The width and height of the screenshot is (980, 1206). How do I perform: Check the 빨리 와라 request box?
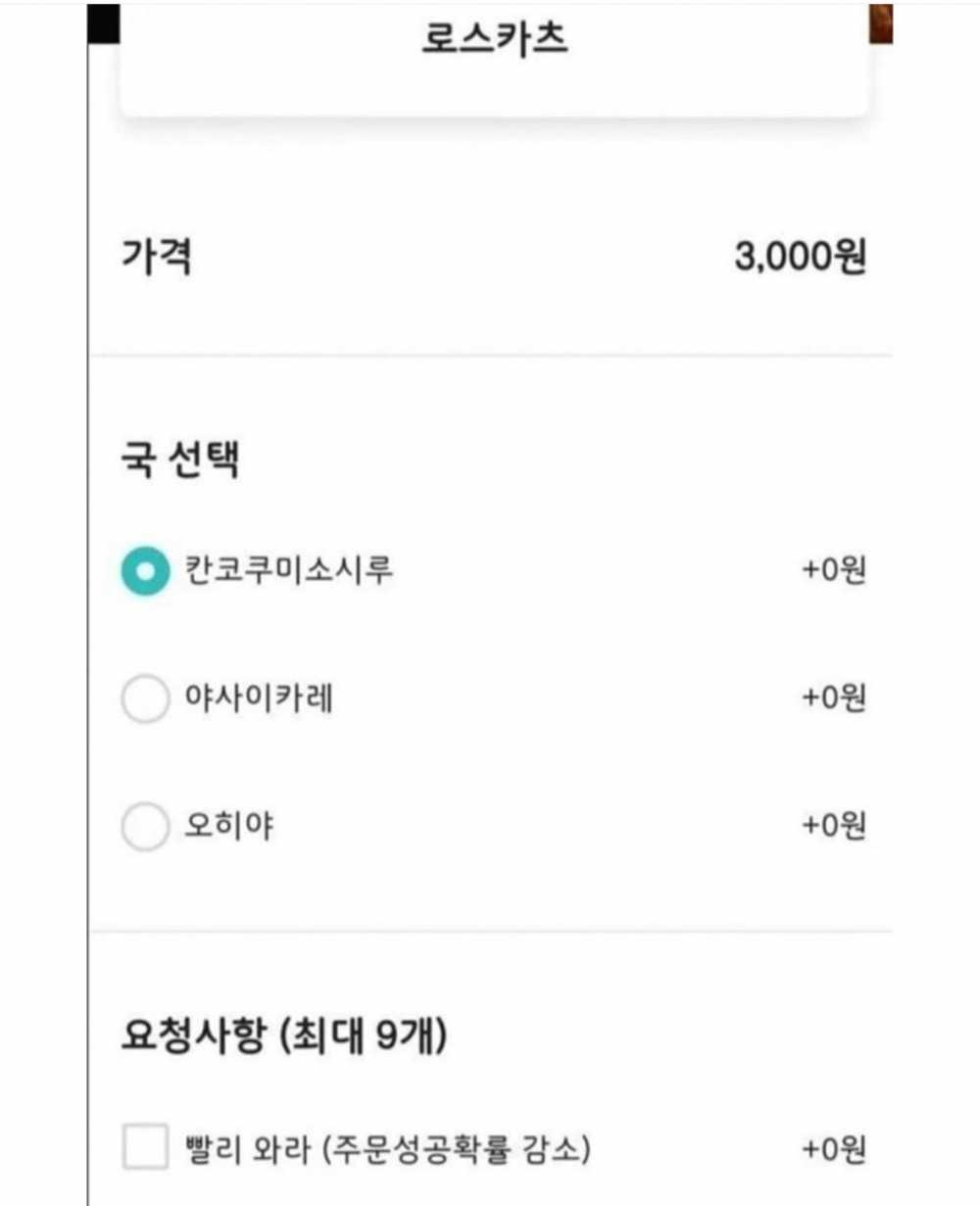point(145,1147)
